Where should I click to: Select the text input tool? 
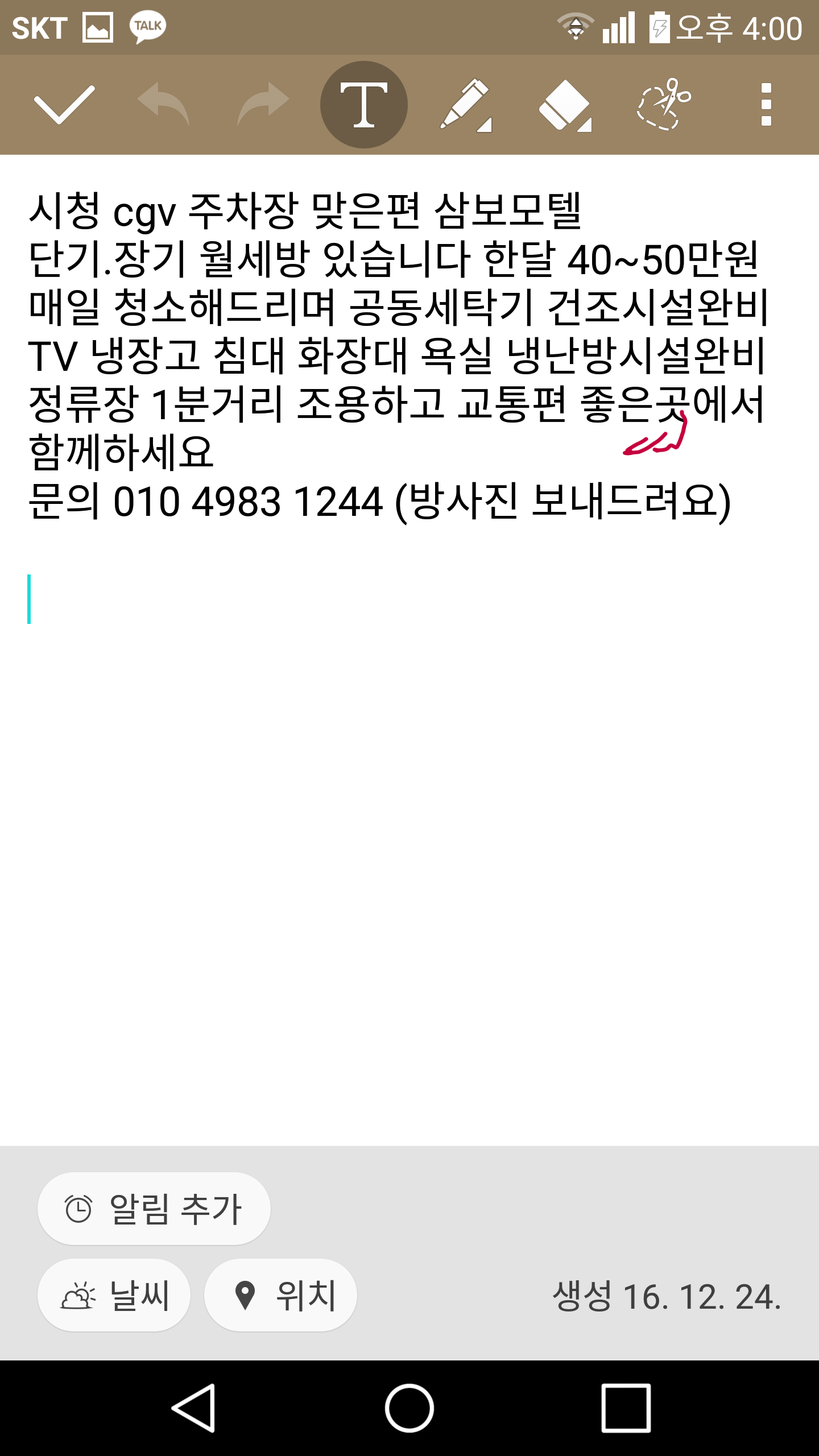[x=364, y=105]
